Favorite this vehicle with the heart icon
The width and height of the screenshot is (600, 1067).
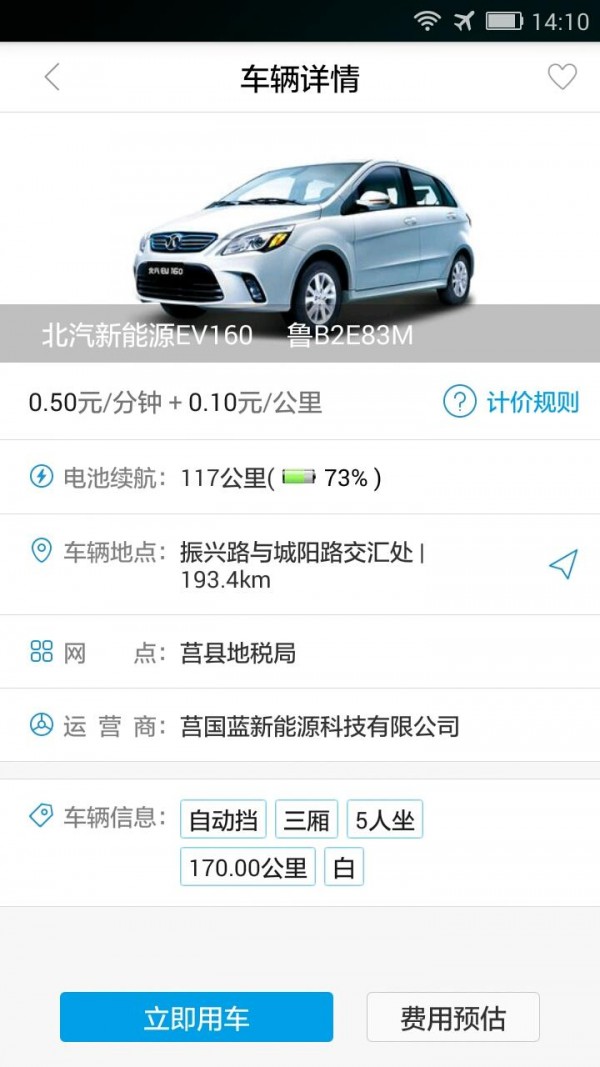click(x=562, y=77)
